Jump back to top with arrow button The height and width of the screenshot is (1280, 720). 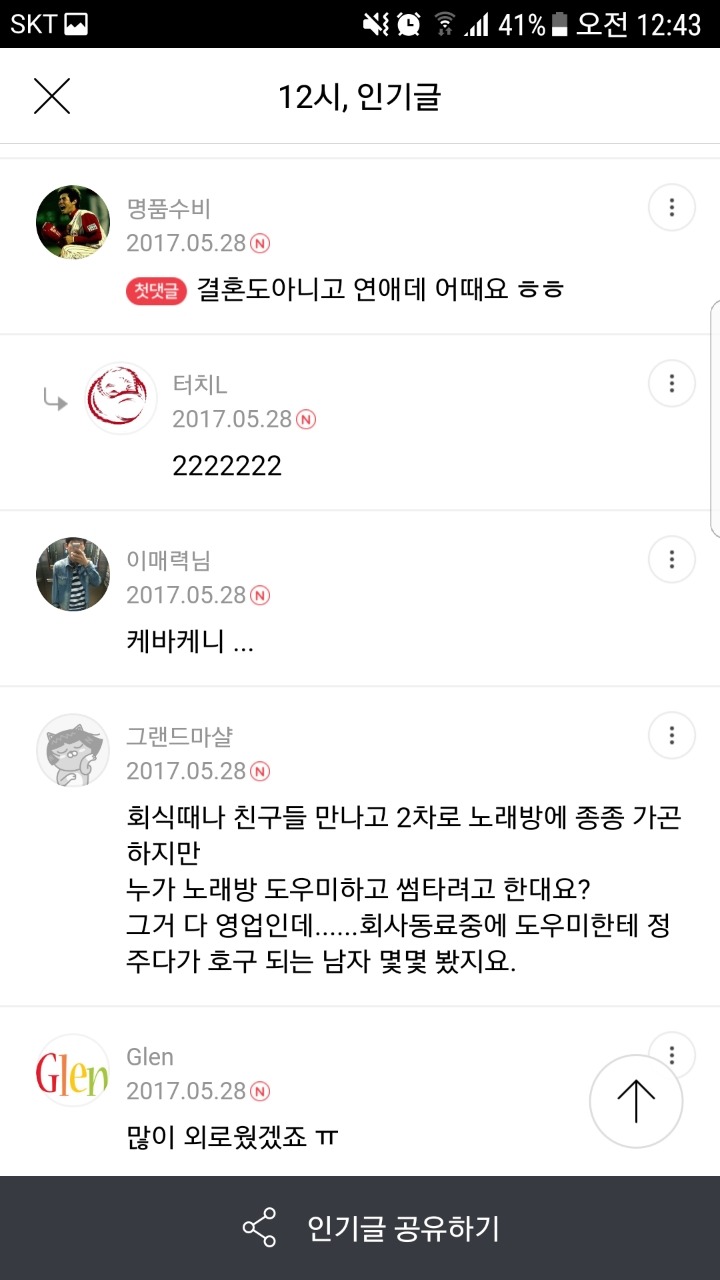click(636, 1100)
